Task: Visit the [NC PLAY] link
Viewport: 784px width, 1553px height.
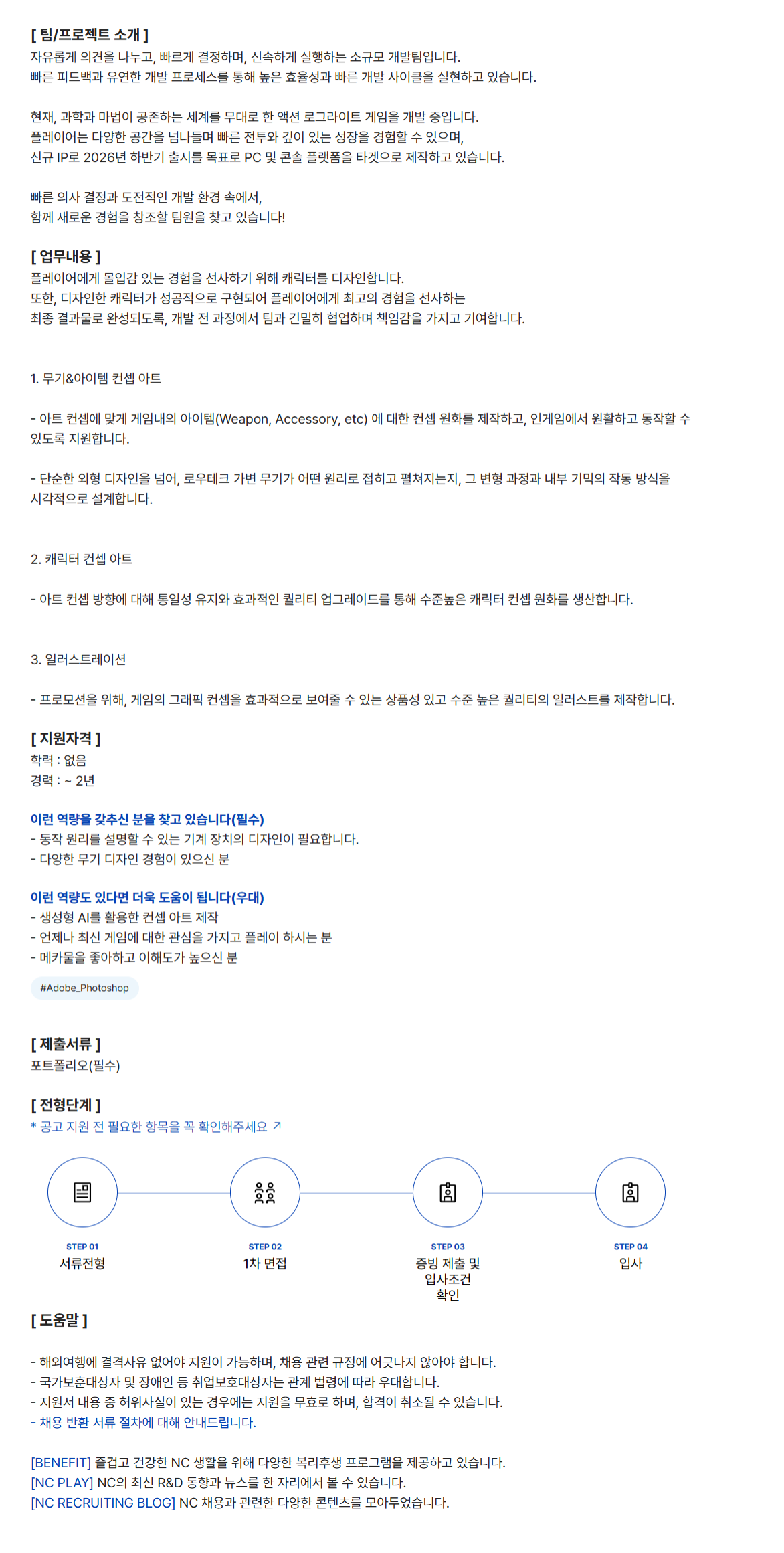Action: (x=62, y=1482)
